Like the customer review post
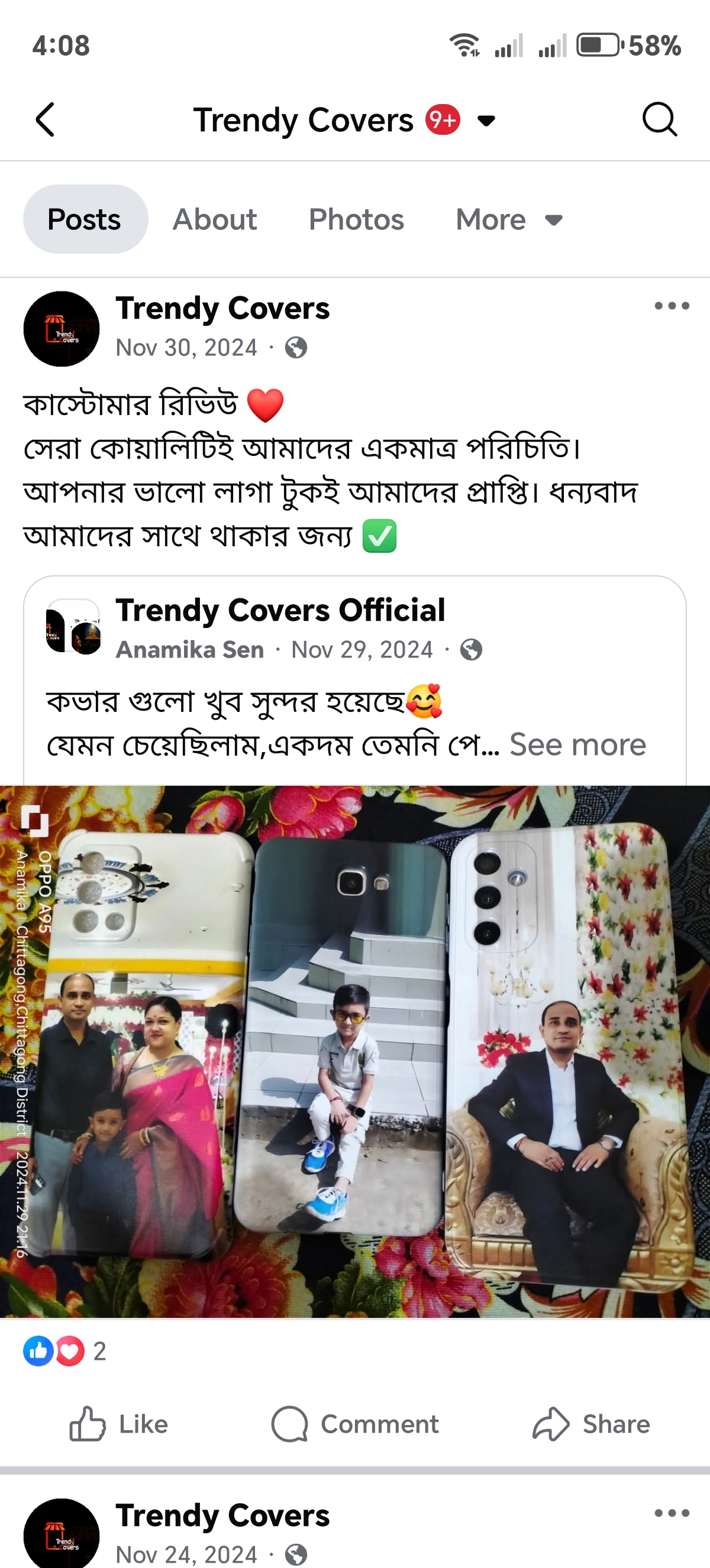The height and width of the screenshot is (1568, 710). [119, 1424]
